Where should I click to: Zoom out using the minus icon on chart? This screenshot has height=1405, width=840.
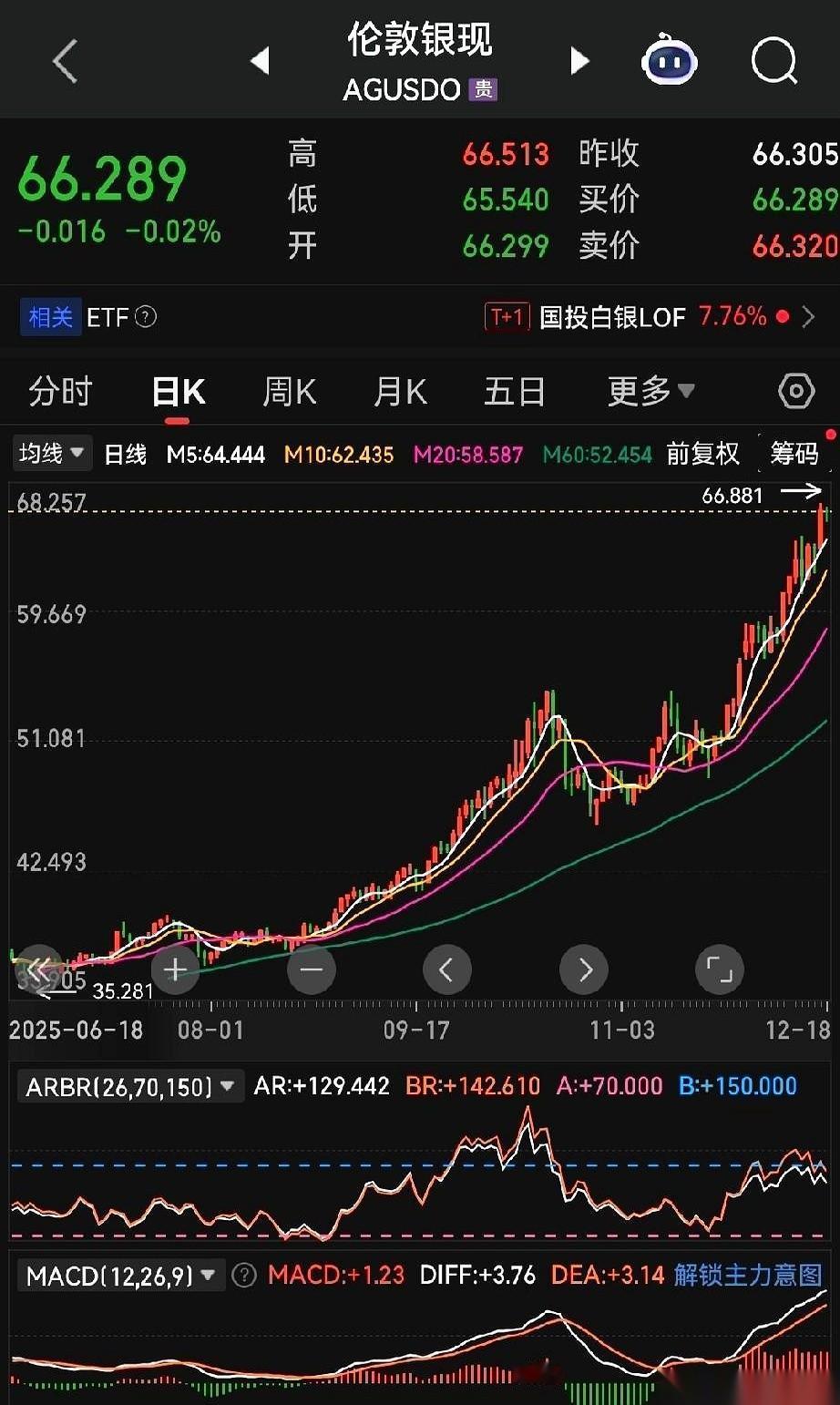coord(311,969)
